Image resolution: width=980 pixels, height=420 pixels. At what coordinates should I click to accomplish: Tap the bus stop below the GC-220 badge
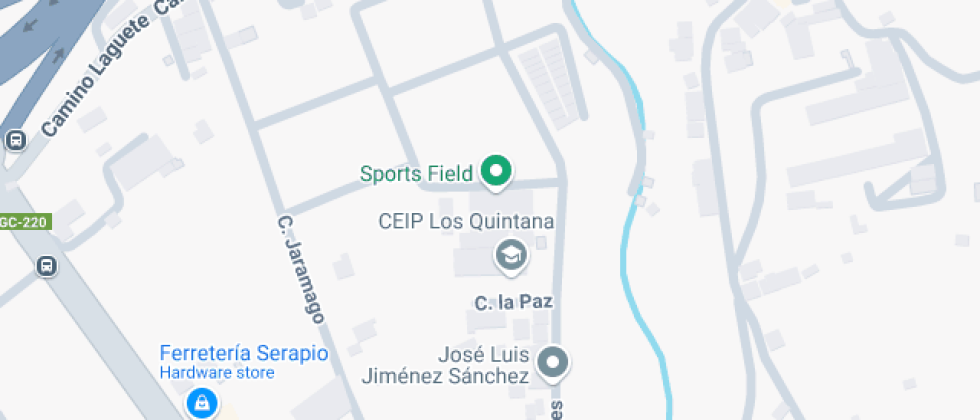point(46,267)
